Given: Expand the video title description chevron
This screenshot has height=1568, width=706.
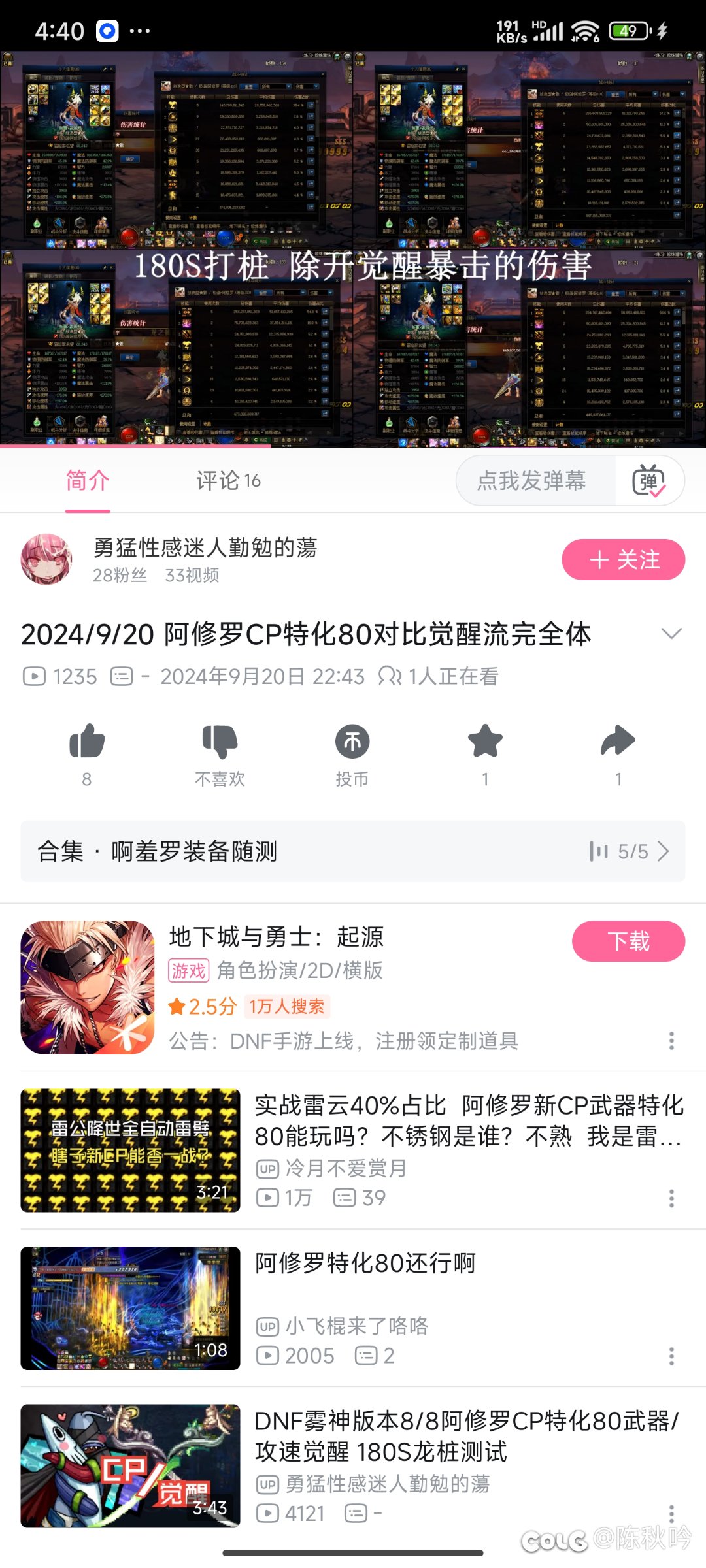Looking at the screenshot, I should pyautogui.click(x=671, y=634).
